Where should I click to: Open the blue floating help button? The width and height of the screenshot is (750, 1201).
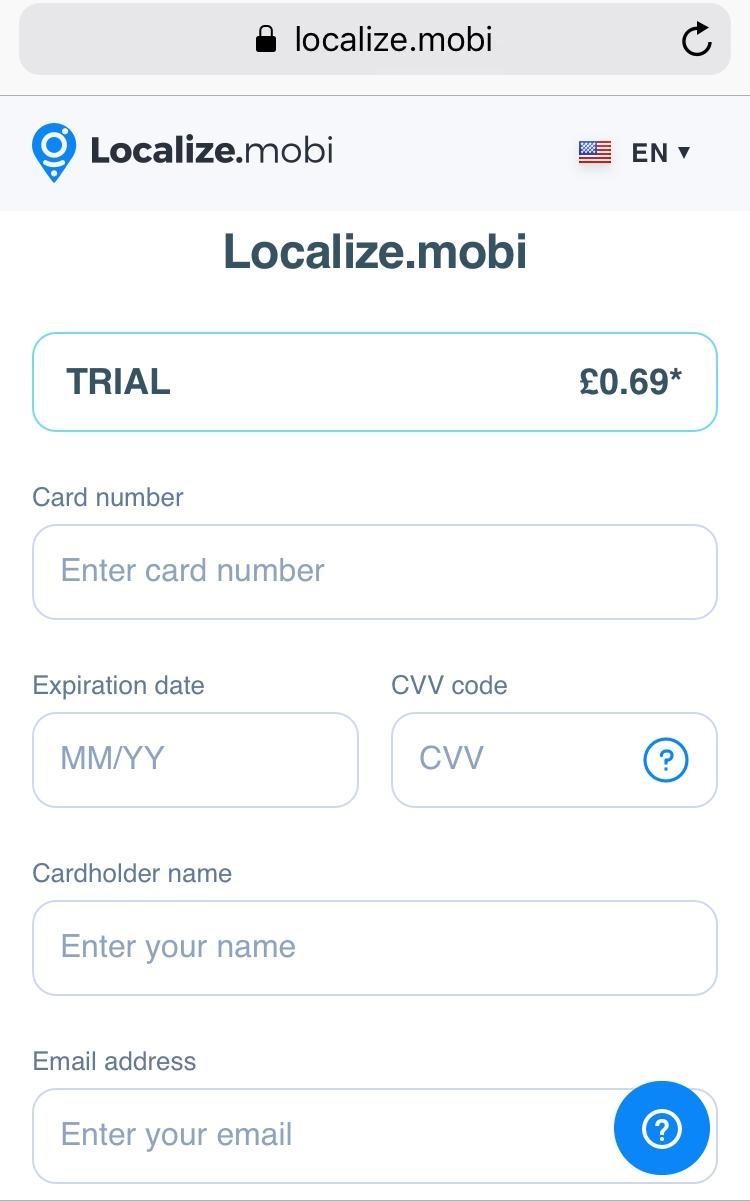(662, 1128)
